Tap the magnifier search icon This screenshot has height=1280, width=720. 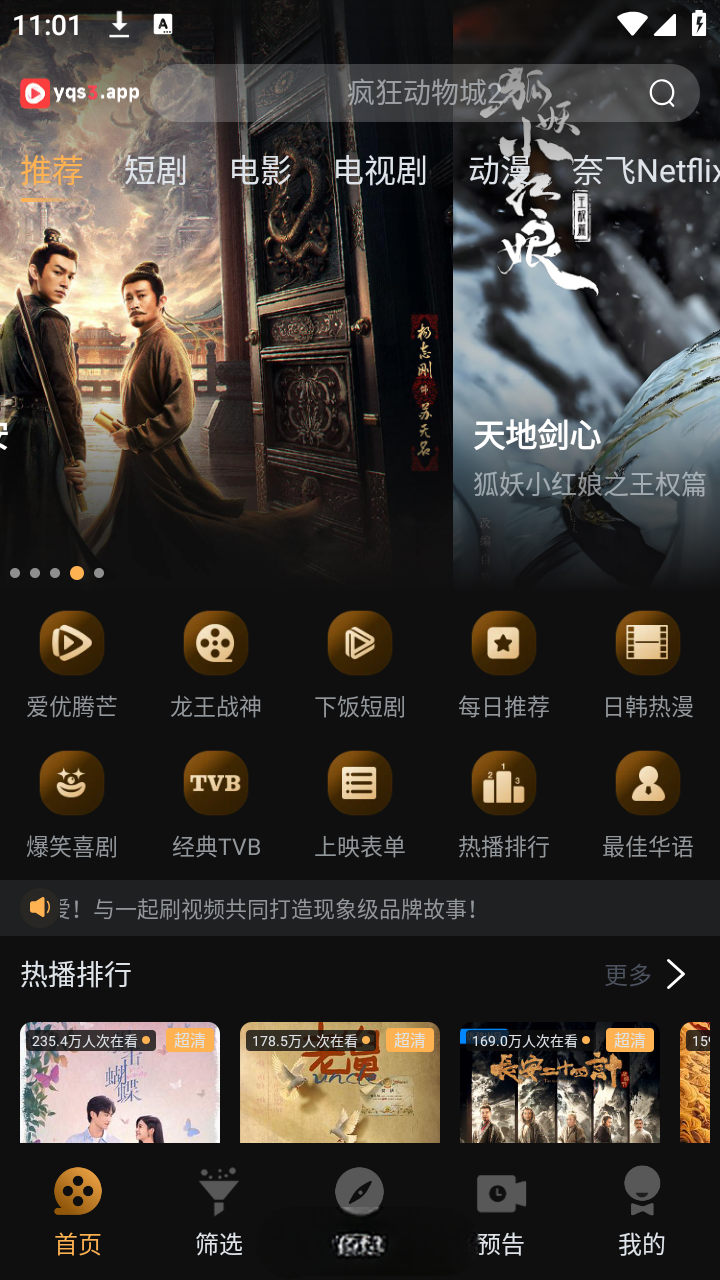tap(662, 93)
